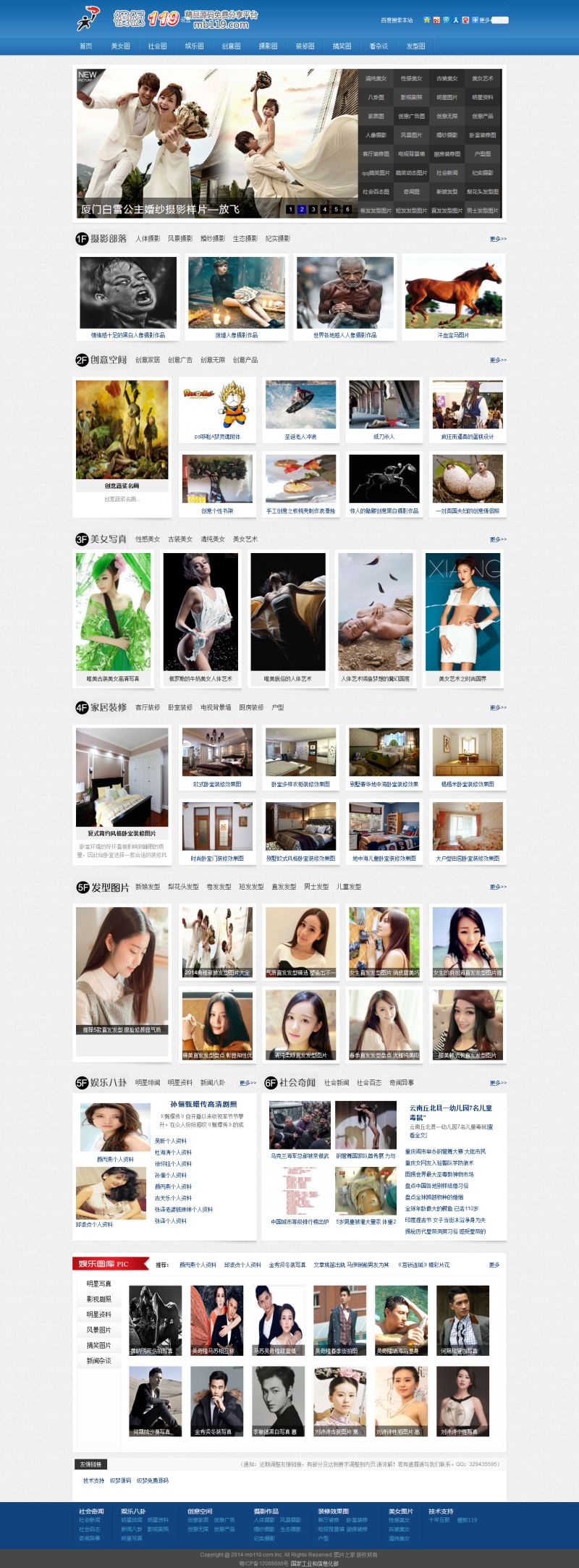The height and width of the screenshot is (1568, 579).
Task: Open the 创意广告 link in 创意空间
Action: click(x=180, y=360)
